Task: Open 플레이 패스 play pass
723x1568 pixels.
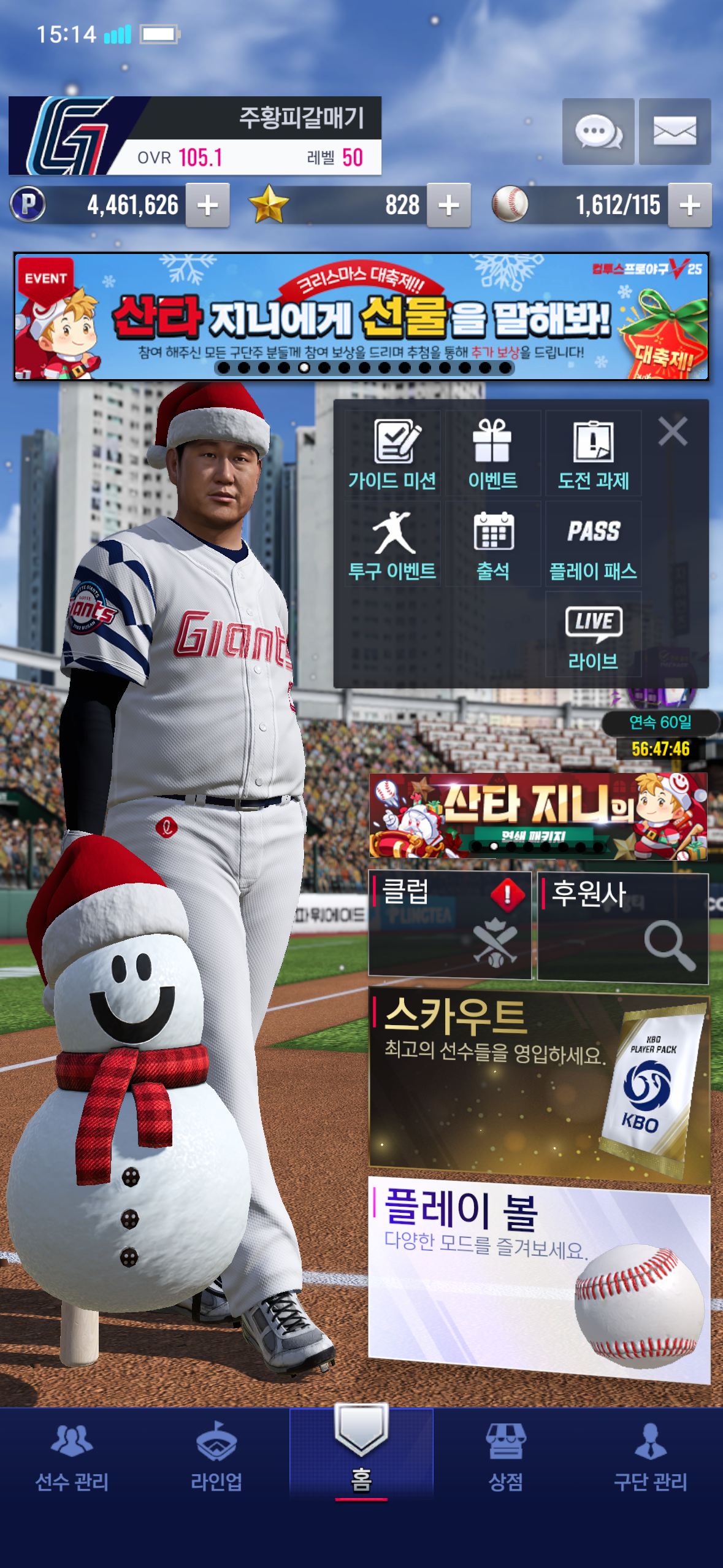Action: point(593,545)
